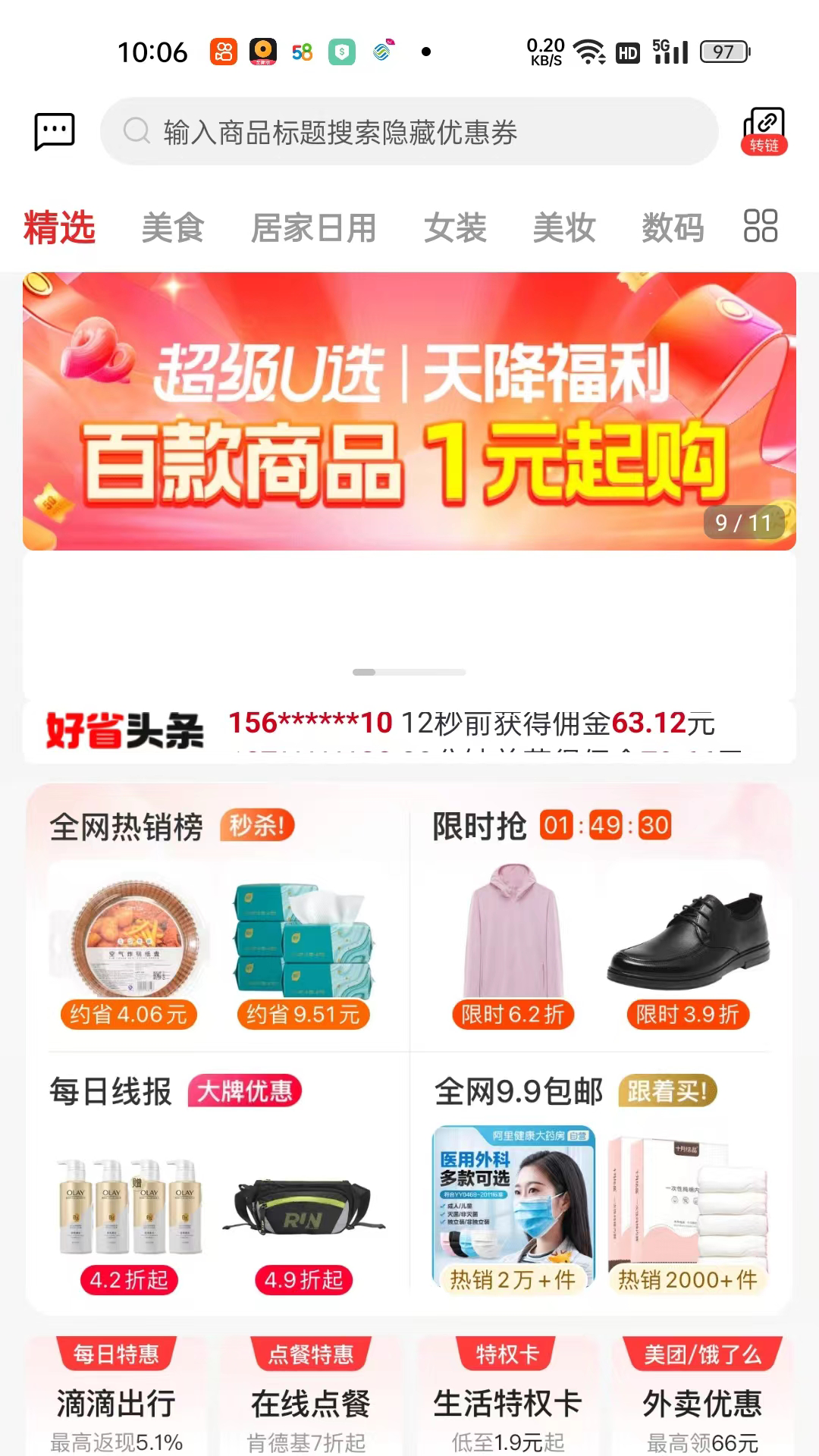This screenshot has width=819, height=1456.
Task: Open the 滴滴出行 daily deal card
Action: [116, 1403]
